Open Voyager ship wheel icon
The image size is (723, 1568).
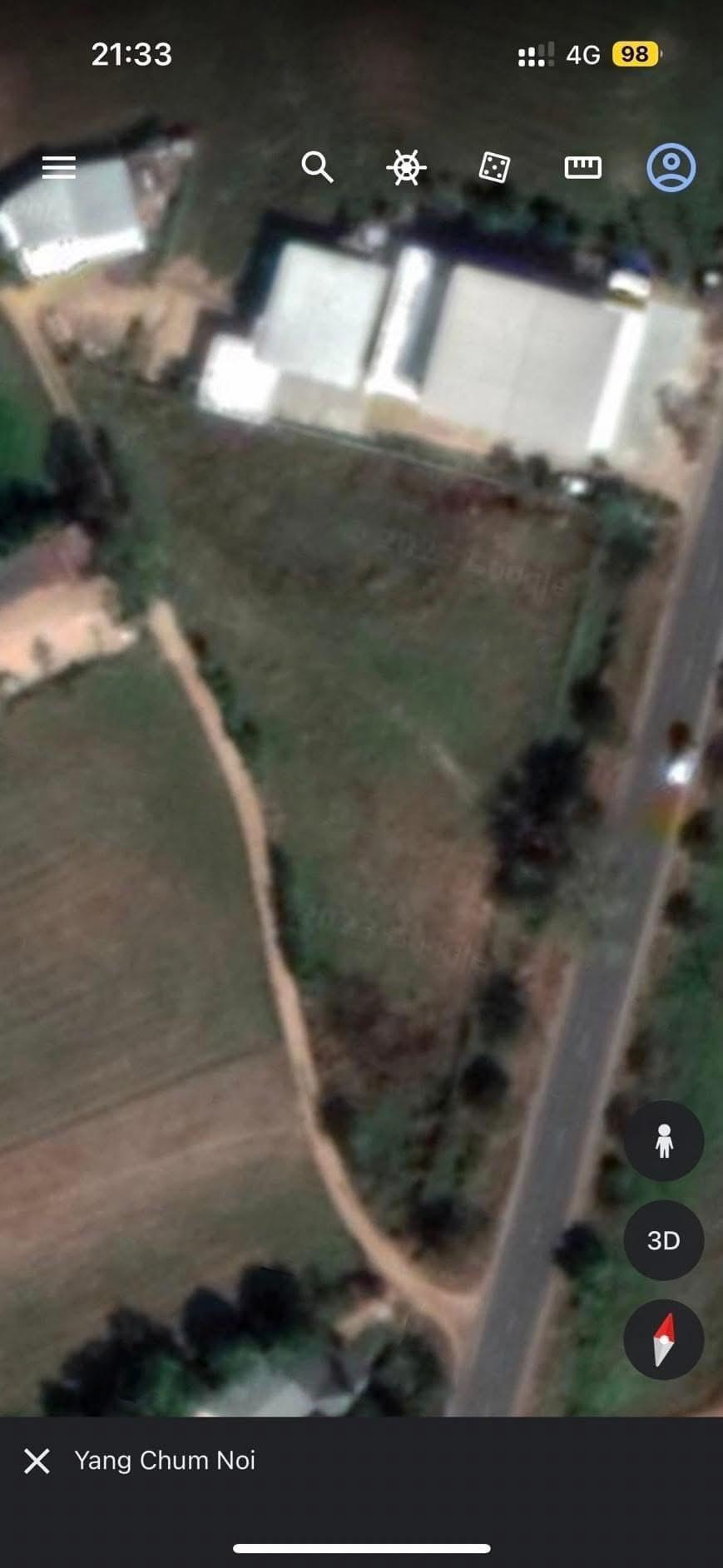pos(406,167)
